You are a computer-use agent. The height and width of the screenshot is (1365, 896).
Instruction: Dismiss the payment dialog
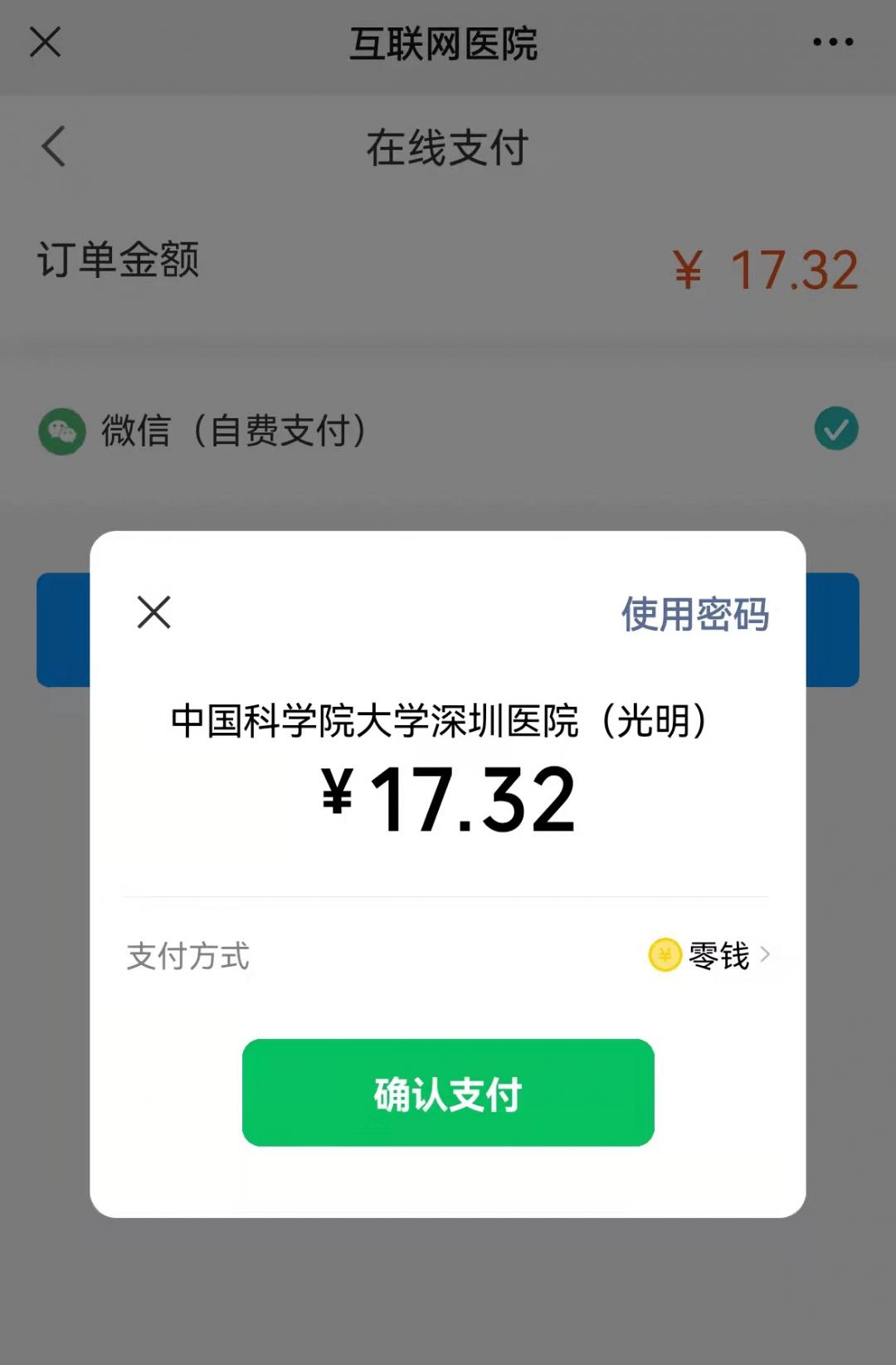[x=153, y=612]
